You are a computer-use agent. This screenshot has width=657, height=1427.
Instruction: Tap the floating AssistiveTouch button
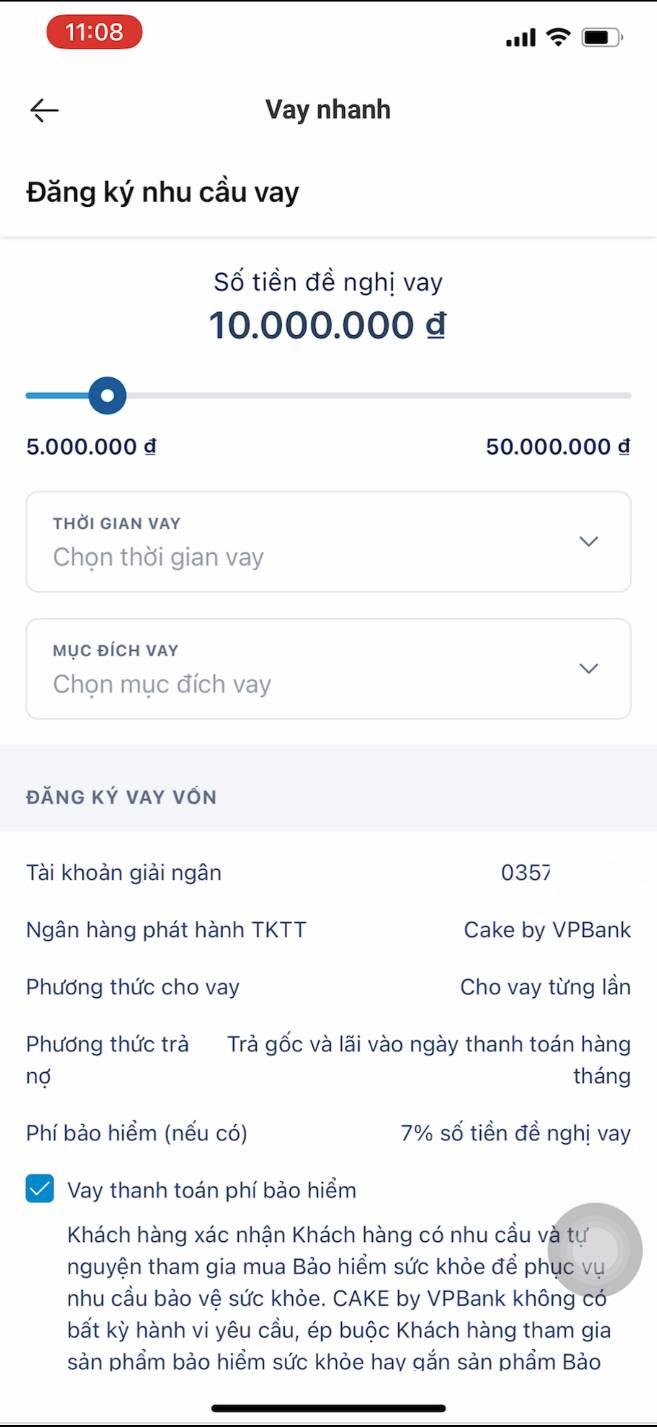click(595, 1250)
